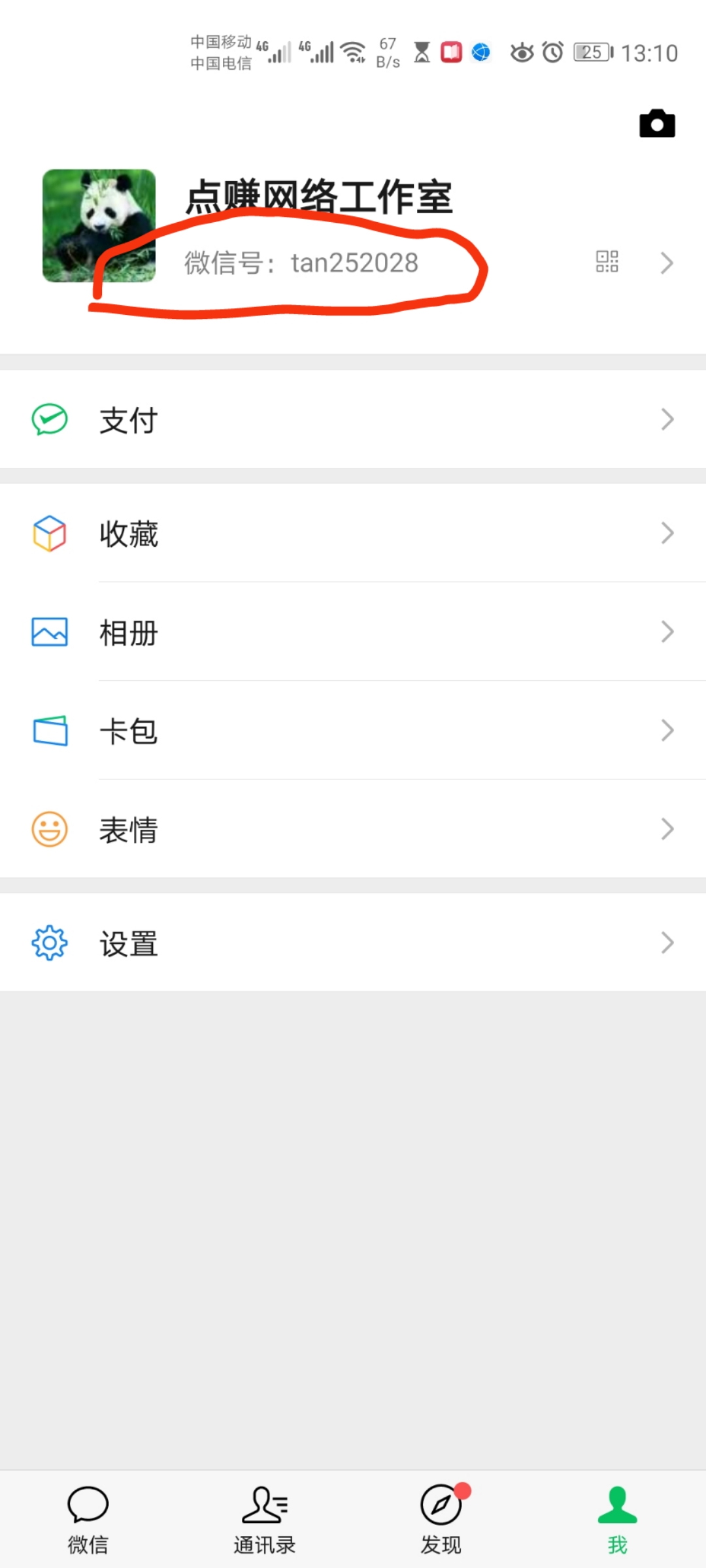Open the 设置 settings gear icon

pos(48,943)
